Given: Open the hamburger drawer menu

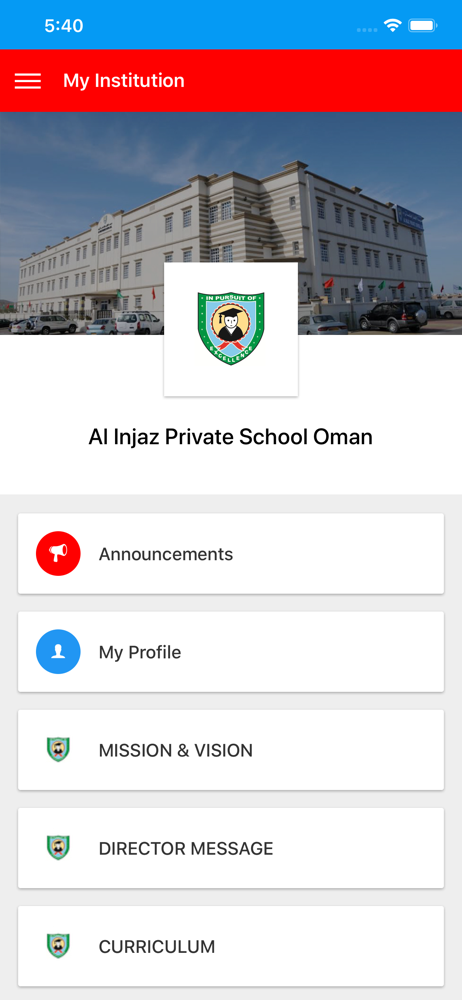Looking at the screenshot, I should 28,81.
